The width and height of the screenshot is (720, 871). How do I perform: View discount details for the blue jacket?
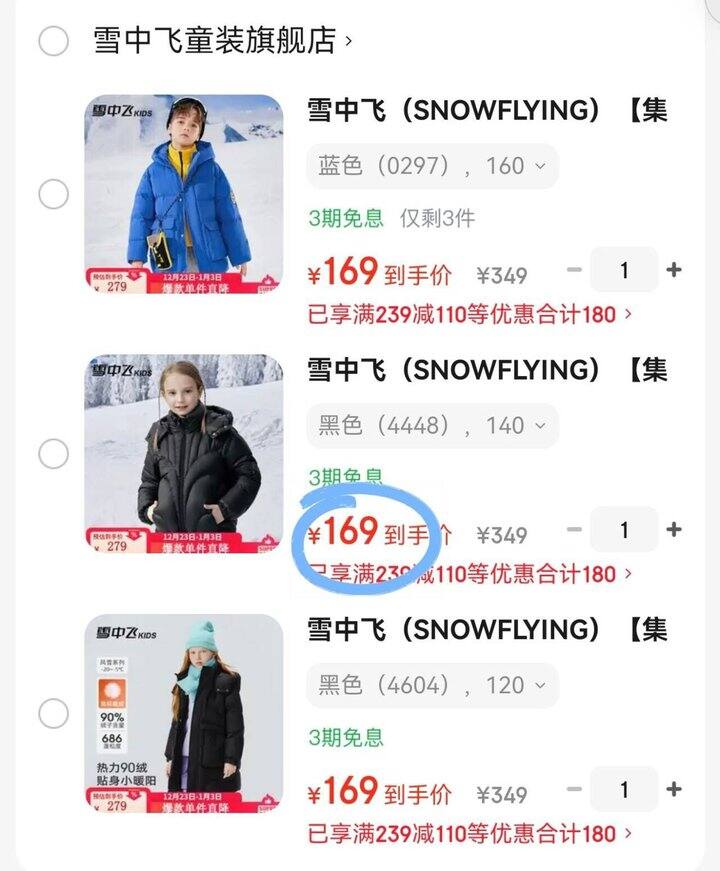470,314
